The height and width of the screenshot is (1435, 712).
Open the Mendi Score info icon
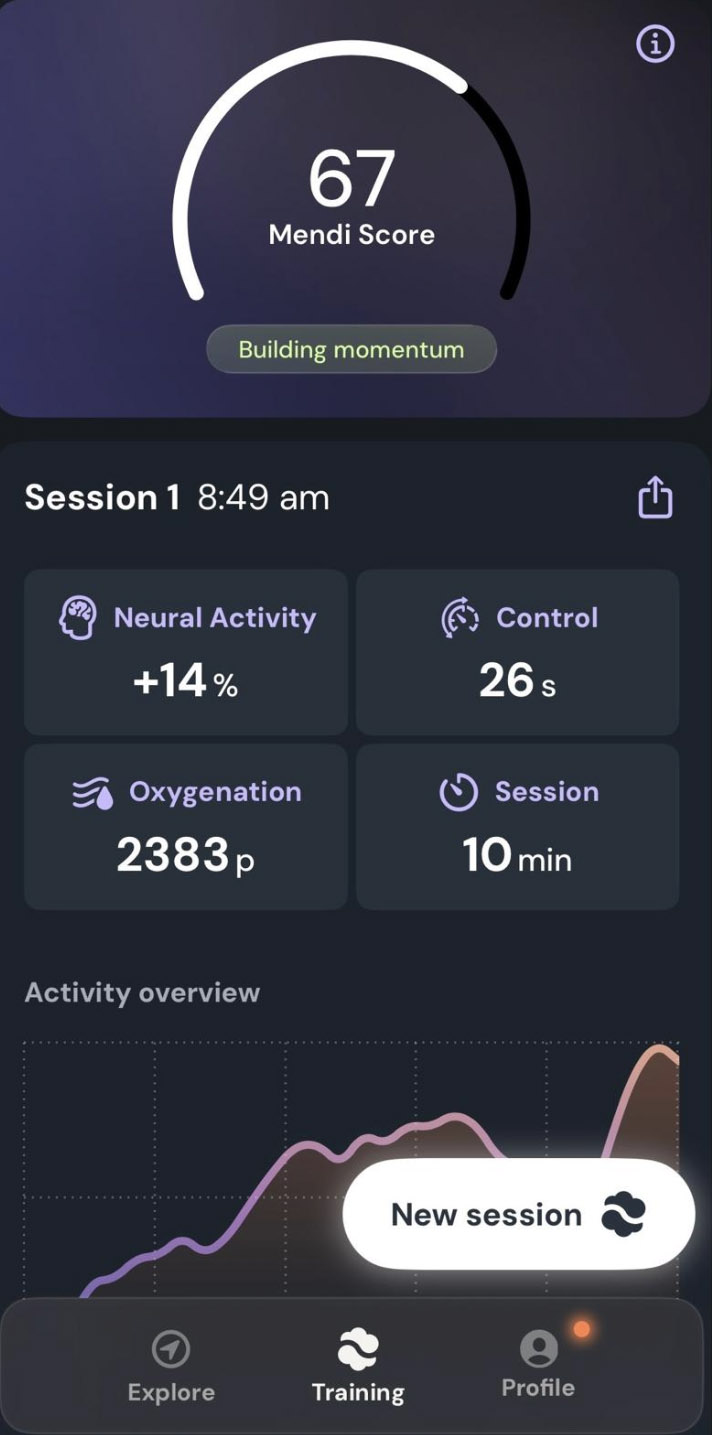656,44
